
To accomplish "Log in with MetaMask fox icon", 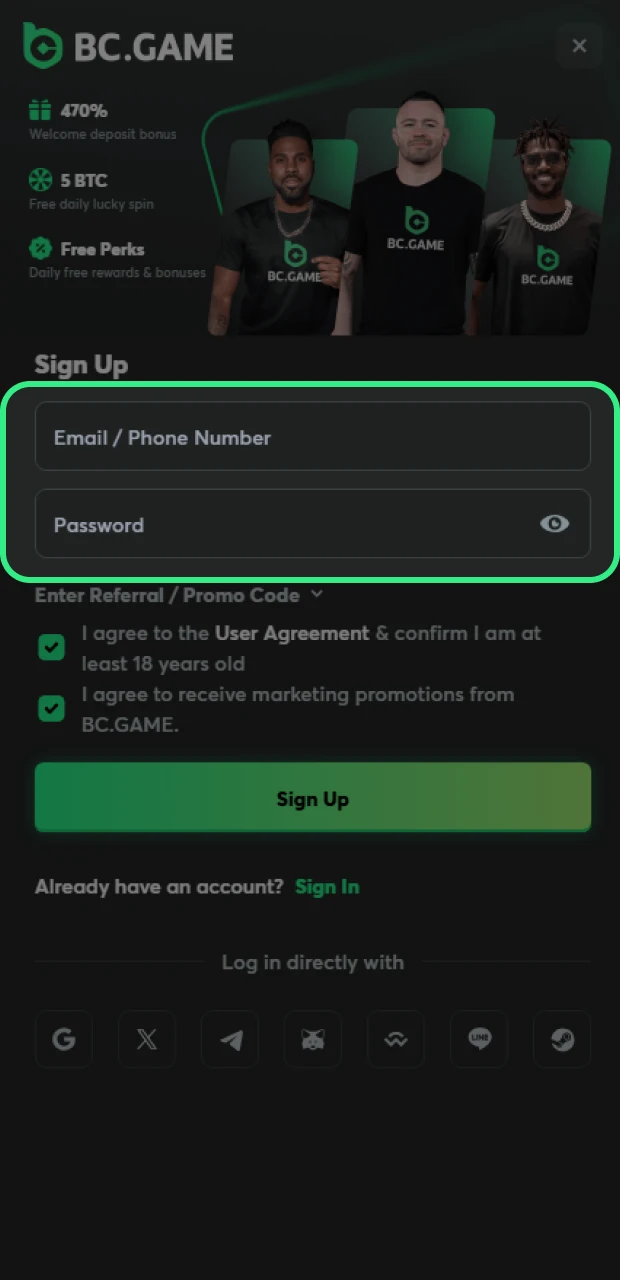I will pyautogui.click(x=313, y=1040).
